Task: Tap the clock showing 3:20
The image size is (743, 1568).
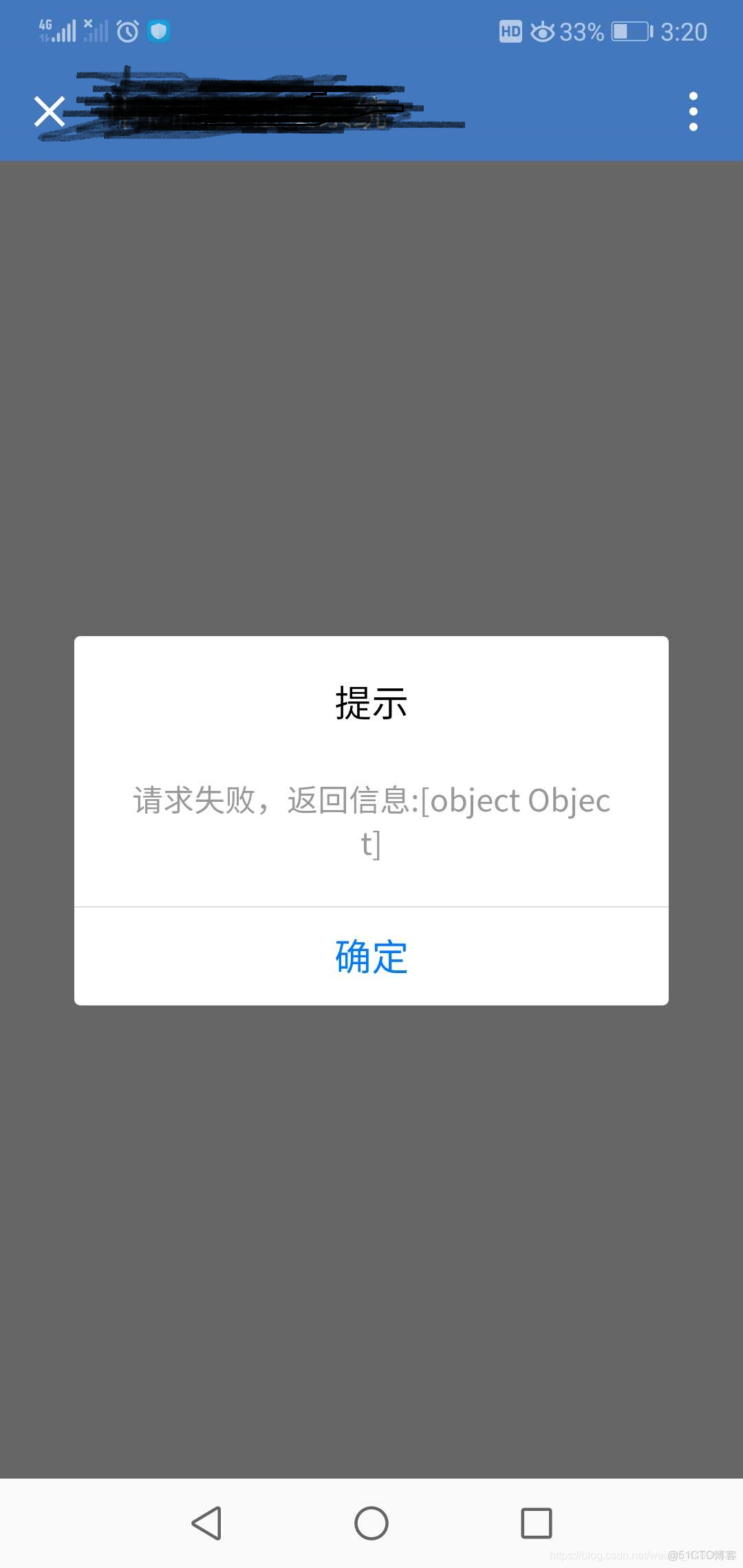Action: 684,31
